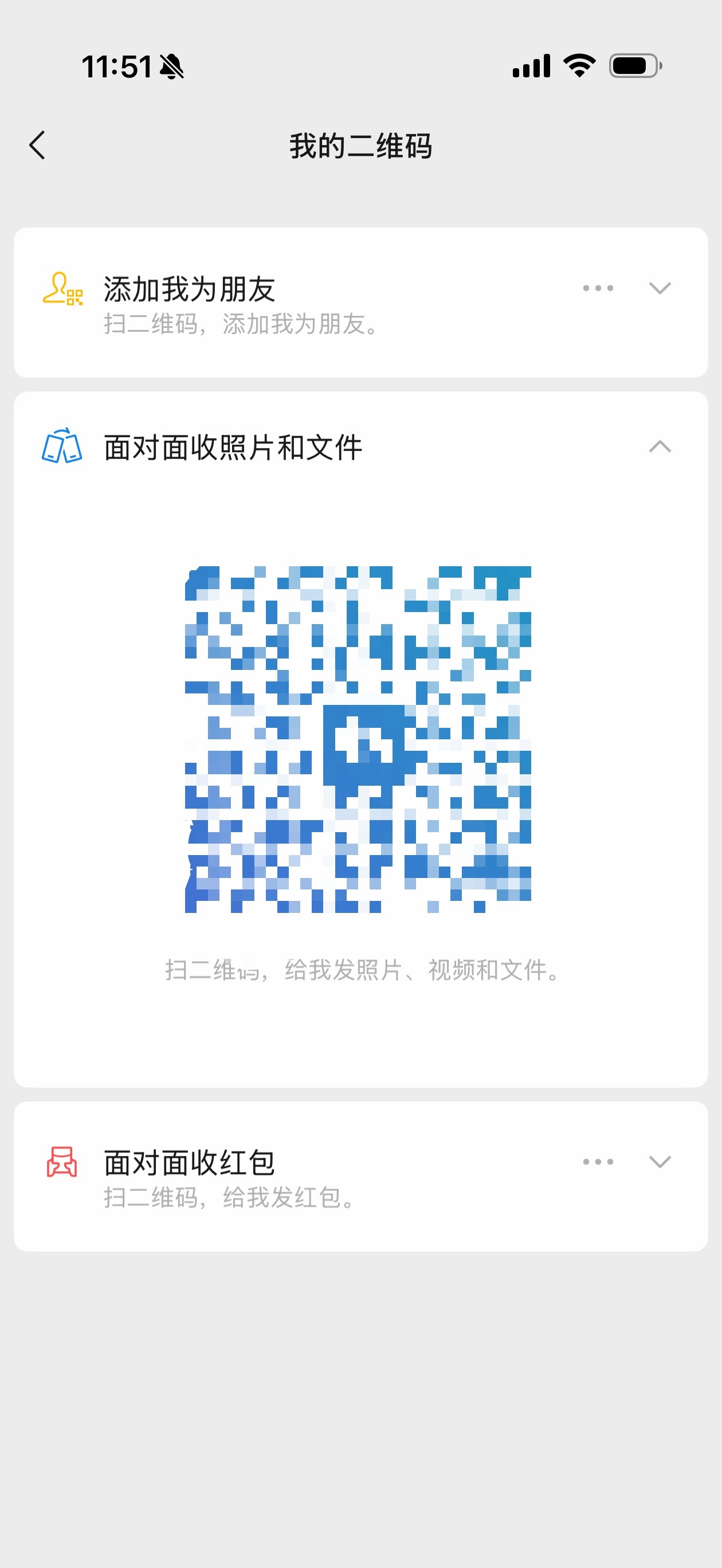Go back from 我的二维码 page
Image resolution: width=722 pixels, height=1568 pixels.
(x=38, y=146)
